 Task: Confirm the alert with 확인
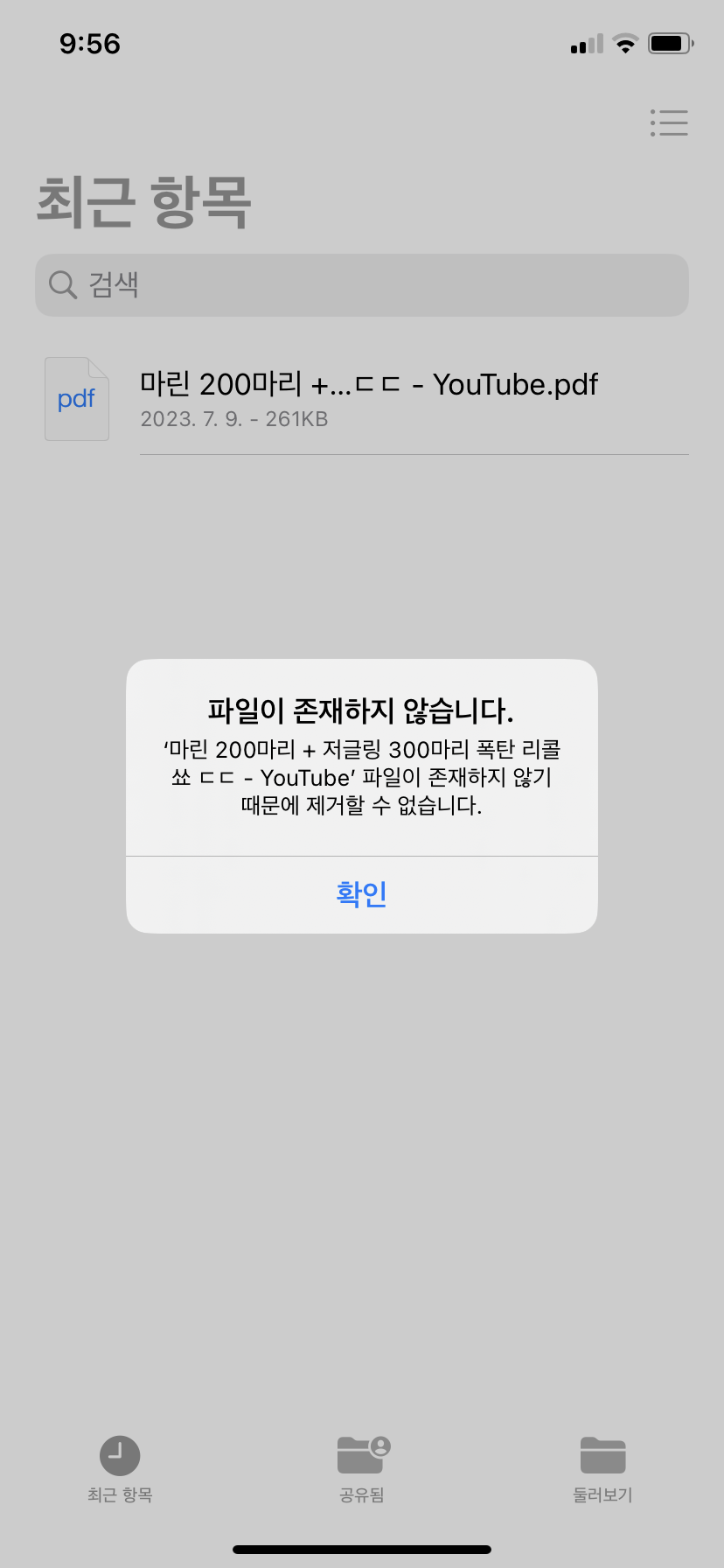click(x=361, y=893)
